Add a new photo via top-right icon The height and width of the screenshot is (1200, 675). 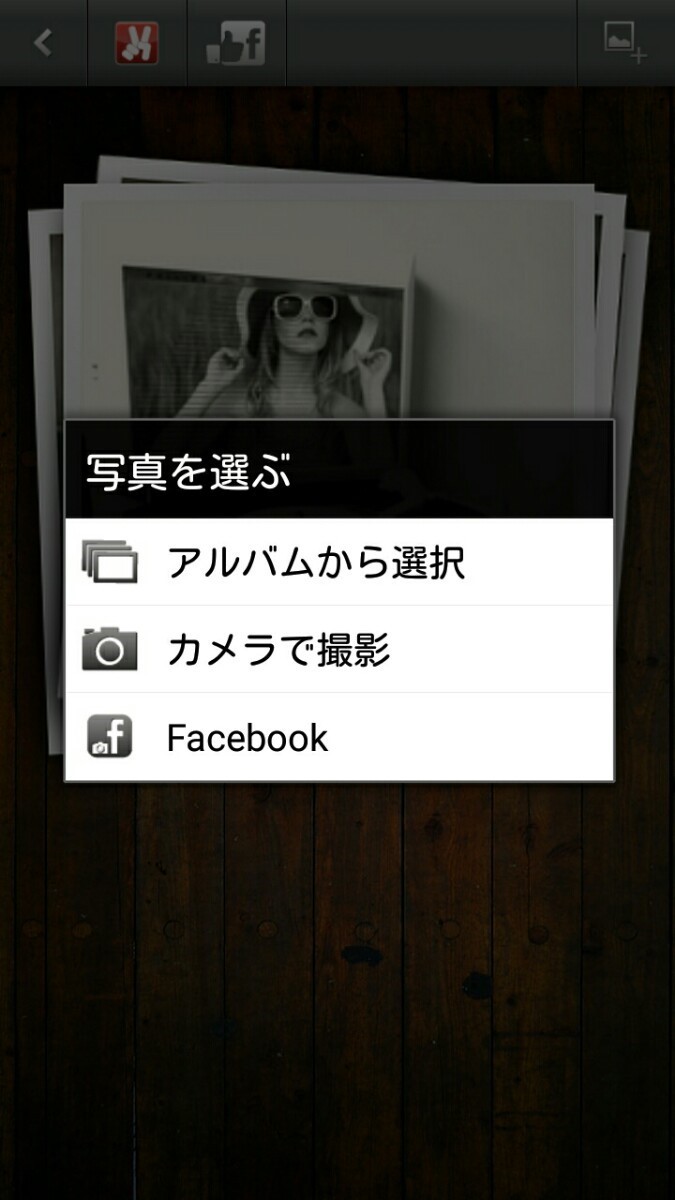click(625, 43)
